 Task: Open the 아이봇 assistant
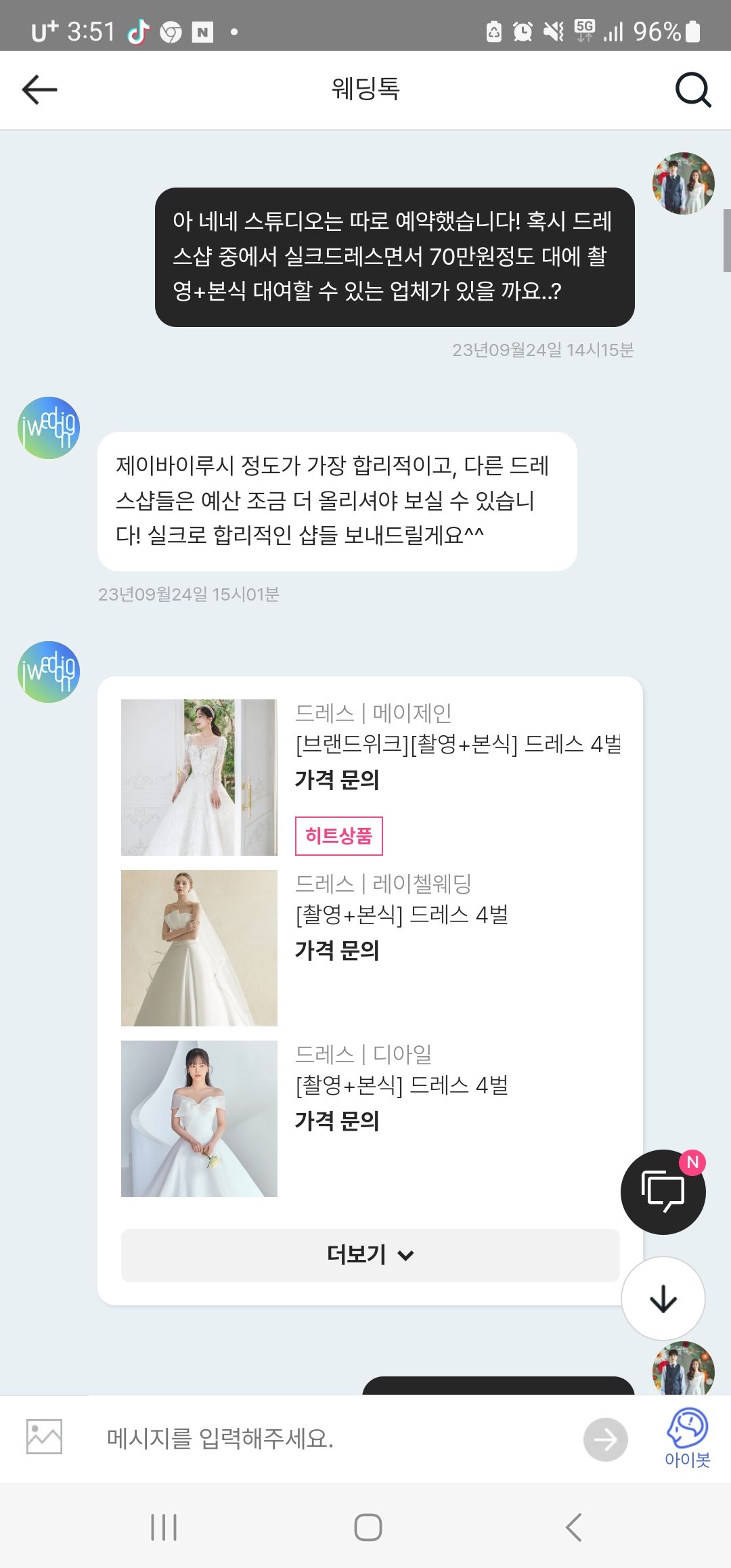(x=687, y=1437)
